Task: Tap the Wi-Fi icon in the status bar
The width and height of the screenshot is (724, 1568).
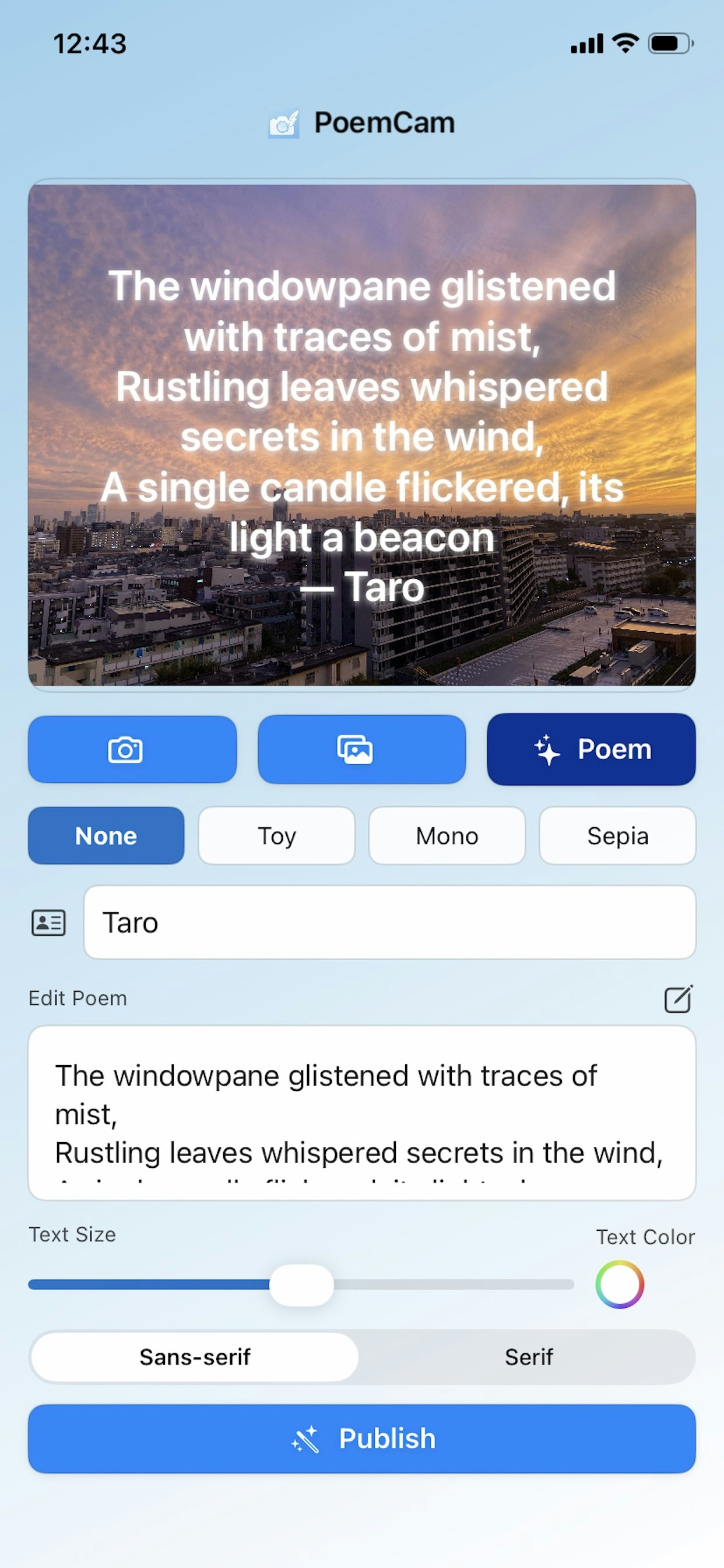Action: [625, 43]
